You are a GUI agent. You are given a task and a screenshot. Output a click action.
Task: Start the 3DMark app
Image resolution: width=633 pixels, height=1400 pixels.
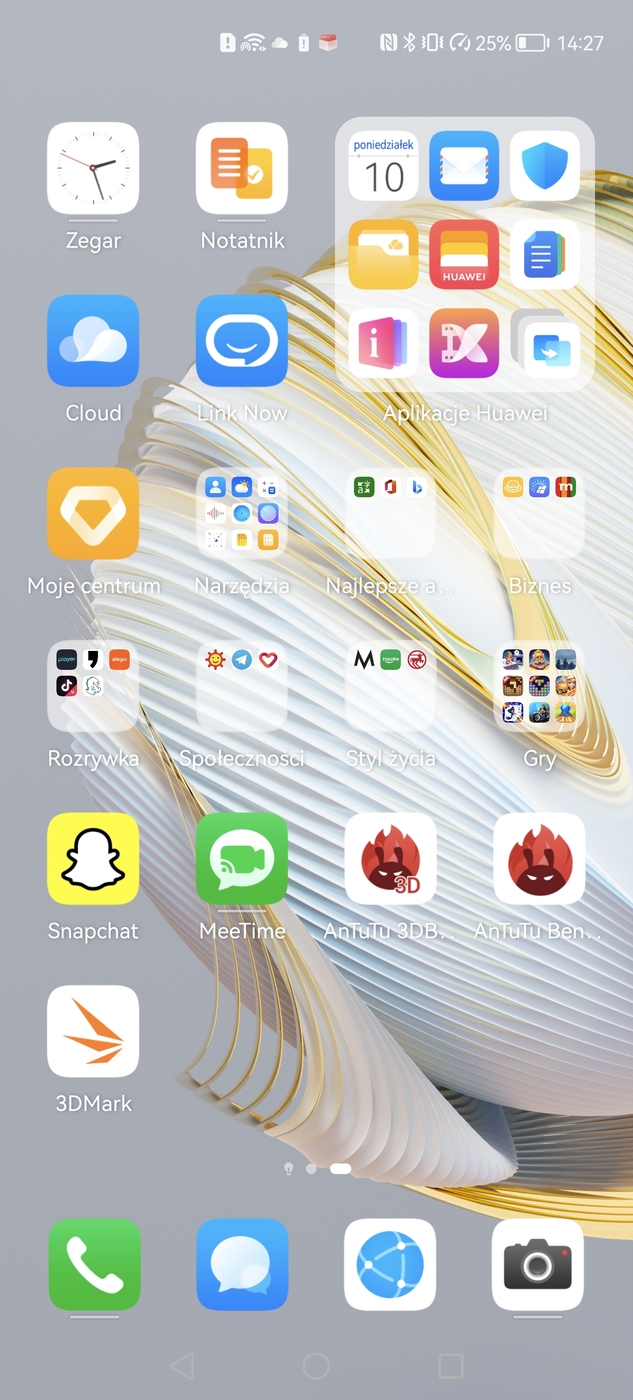[x=93, y=1032]
